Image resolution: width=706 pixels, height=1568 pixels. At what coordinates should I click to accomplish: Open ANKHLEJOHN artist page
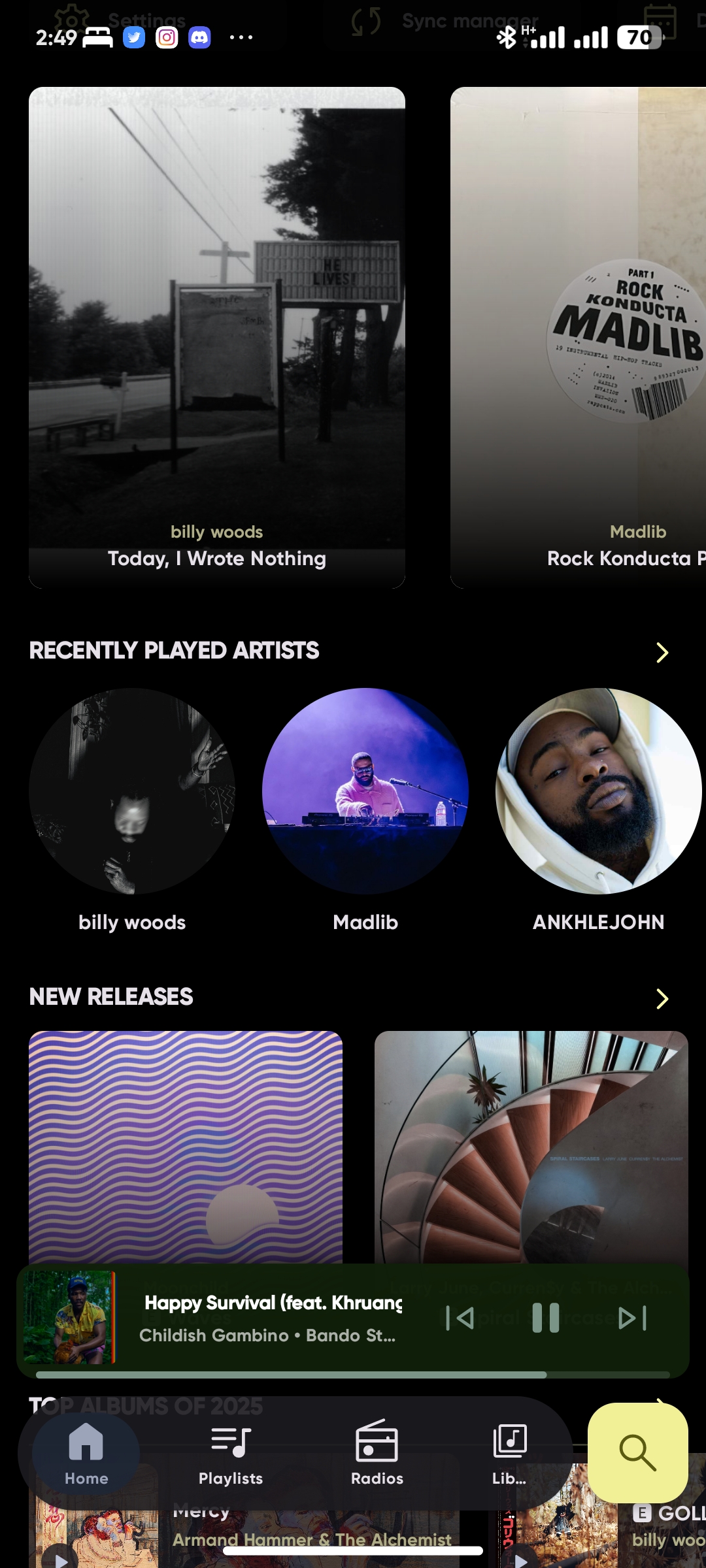coord(598,791)
